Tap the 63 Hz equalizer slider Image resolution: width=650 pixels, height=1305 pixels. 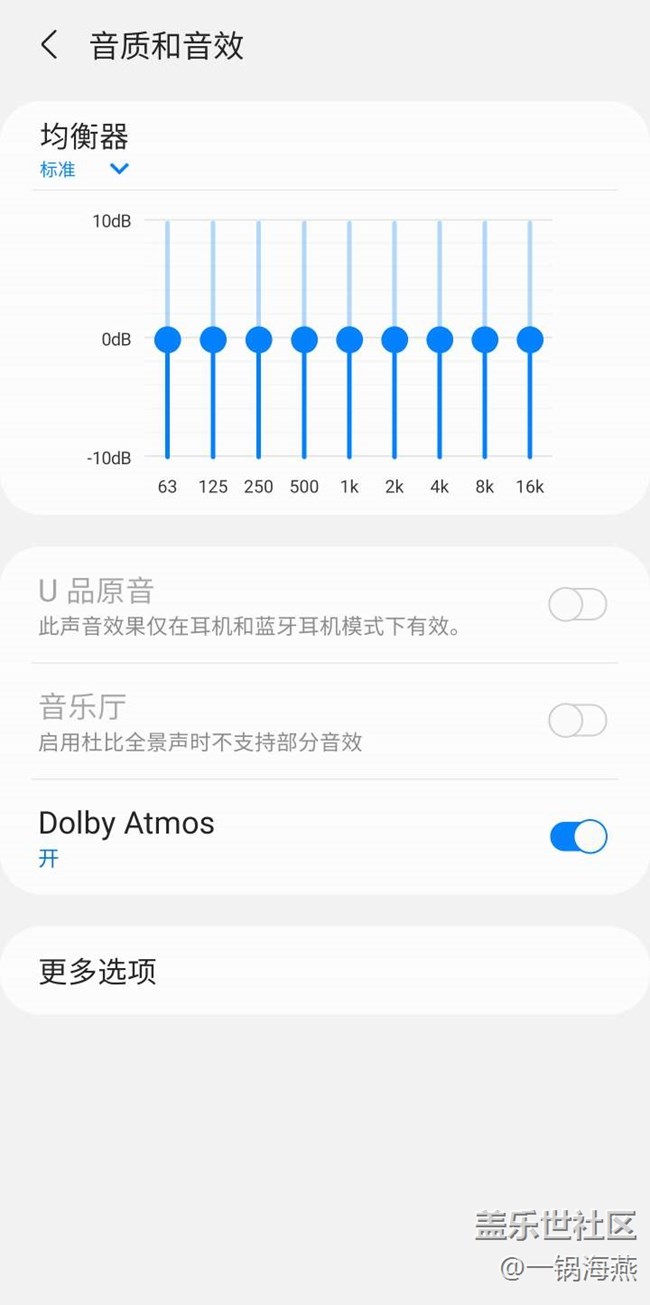tap(168, 340)
